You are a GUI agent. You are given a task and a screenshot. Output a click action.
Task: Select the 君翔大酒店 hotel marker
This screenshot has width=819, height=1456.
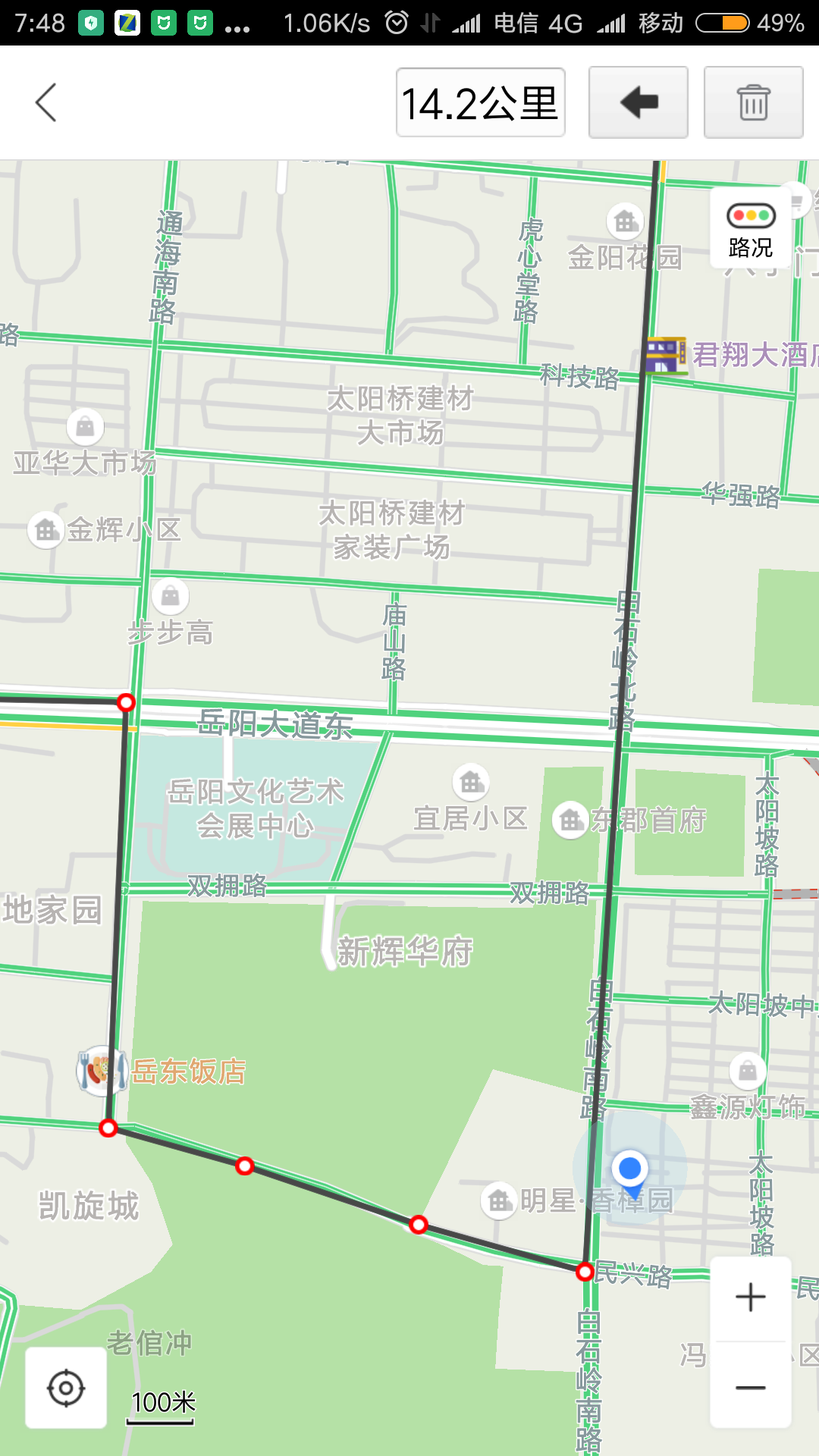coord(665,355)
